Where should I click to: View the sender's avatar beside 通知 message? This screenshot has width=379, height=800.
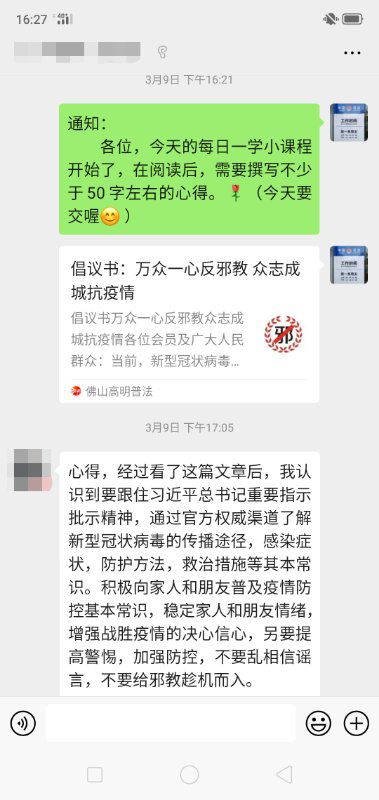[x=348, y=122]
